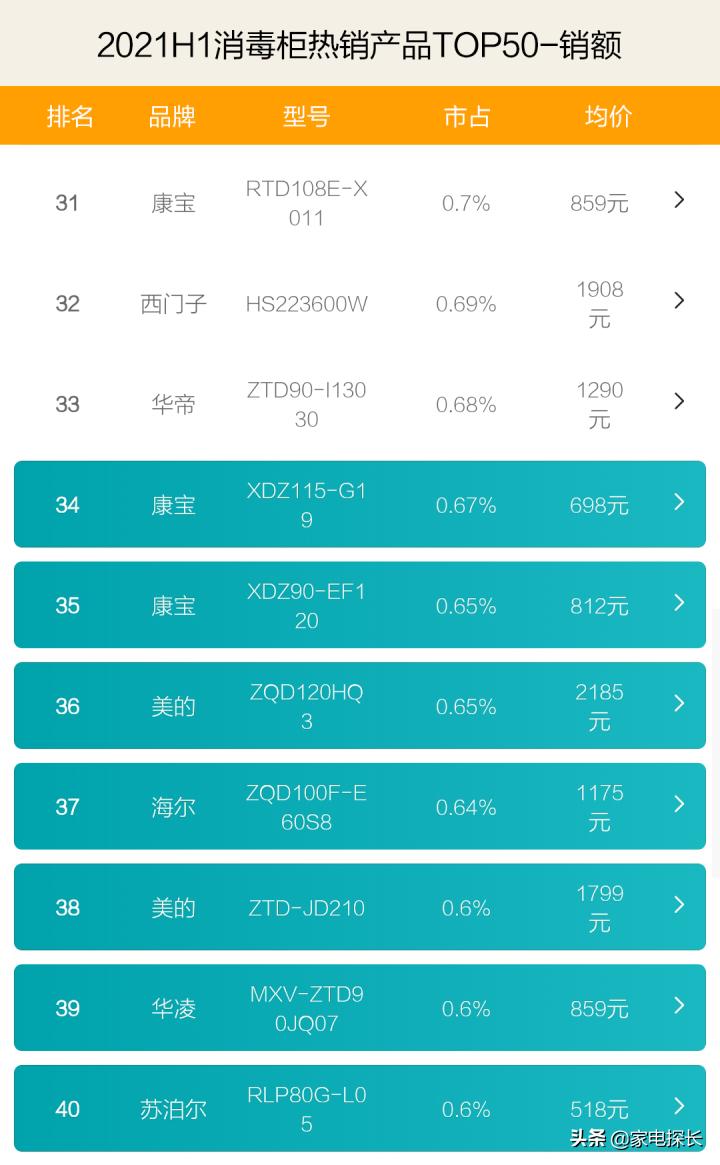Expand rank 35 Kangbao XDZ90-EF120 entry
720x1165 pixels.
pyautogui.click(x=678, y=604)
